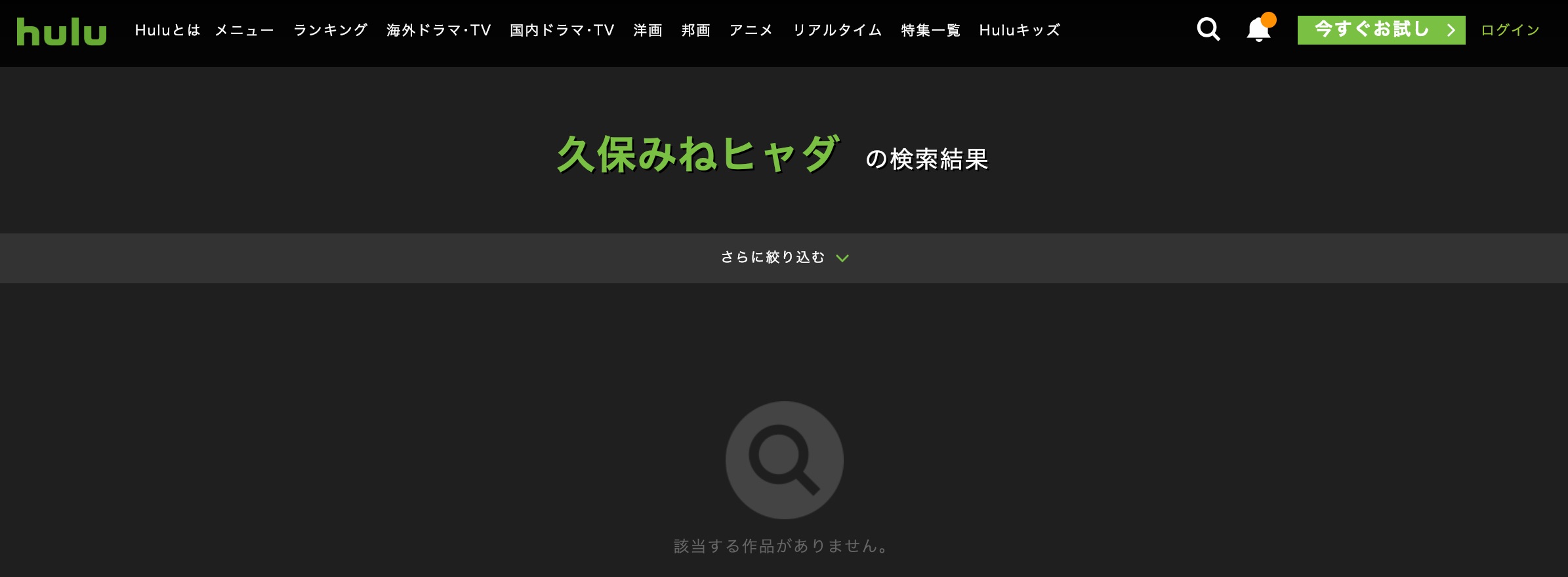Image resolution: width=1568 pixels, height=577 pixels.
Task: View 特集一覧
Action: (x=930, y=30)
